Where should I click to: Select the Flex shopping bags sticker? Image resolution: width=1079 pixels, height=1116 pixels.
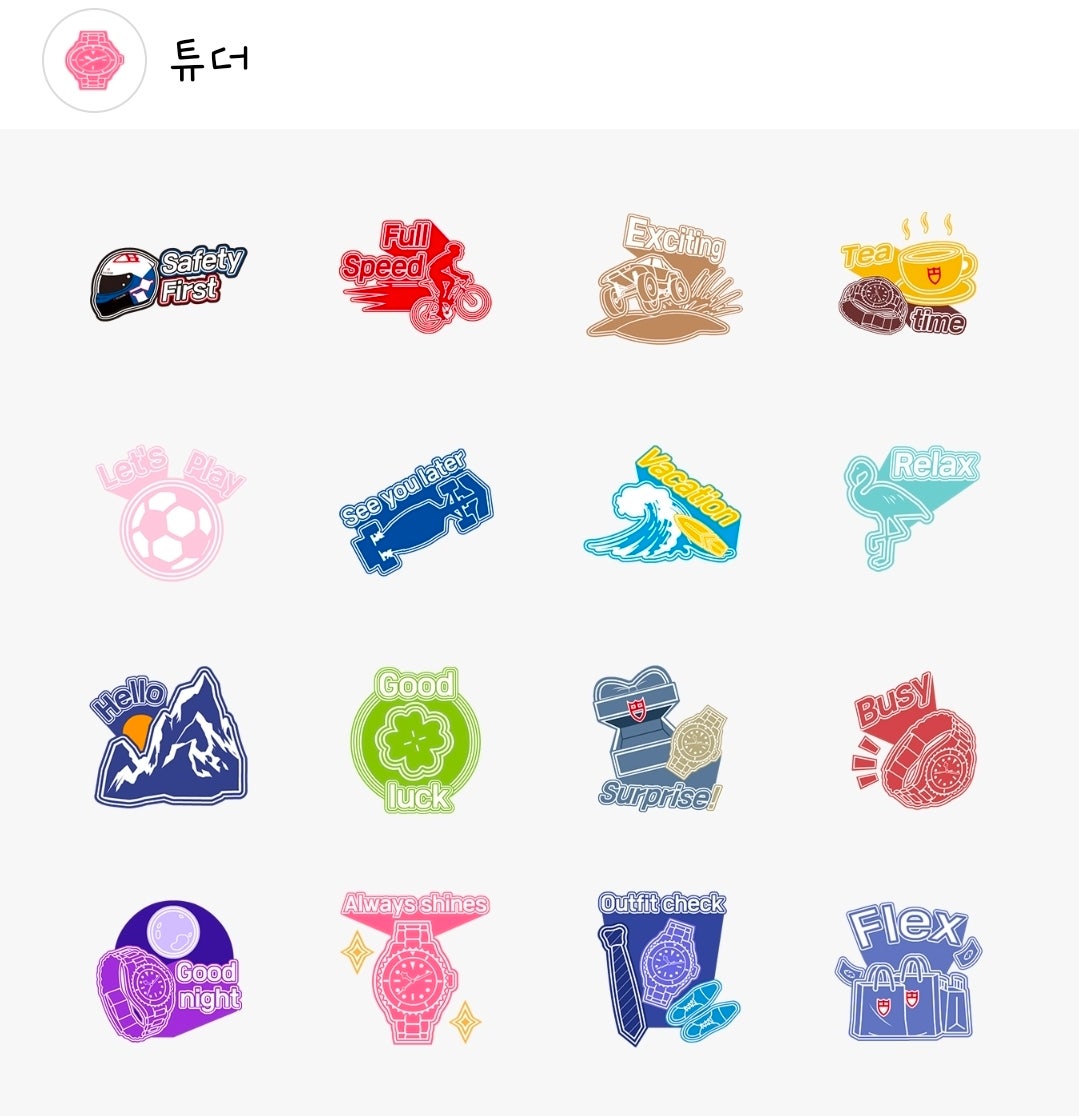pos(907,971)
